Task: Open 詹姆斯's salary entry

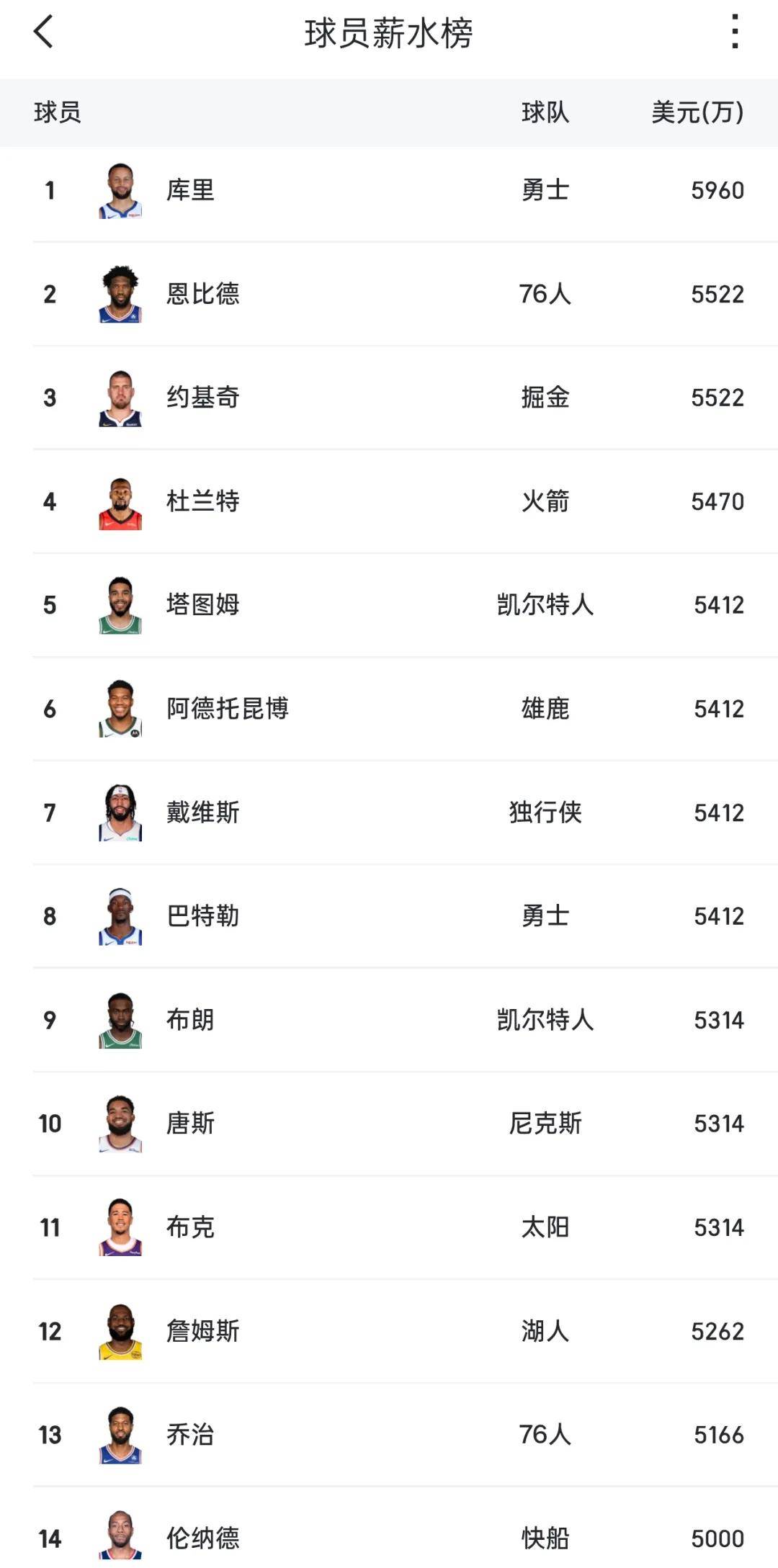Action: [202, 1331]
